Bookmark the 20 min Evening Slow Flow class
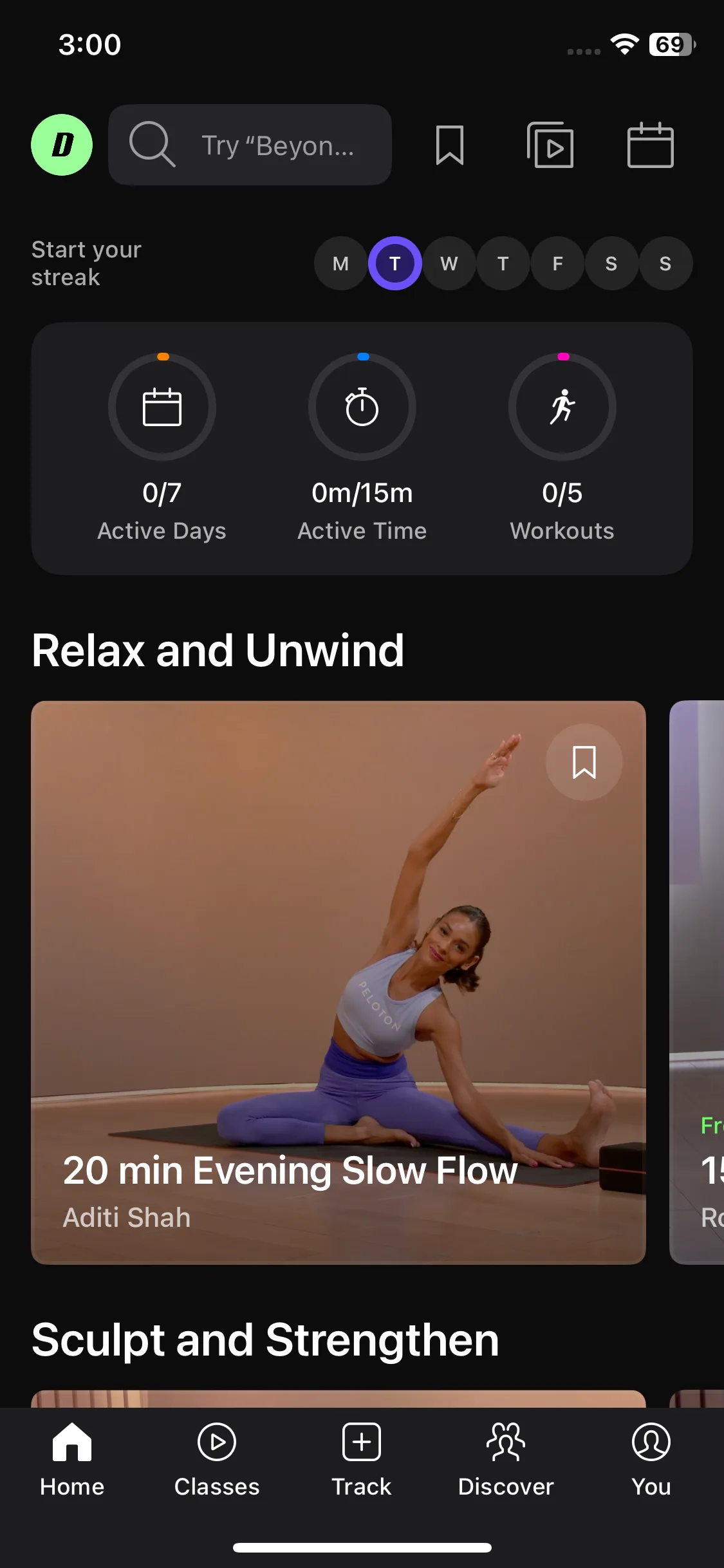Viewport: 724px width, 1568px height. click(584, 762)
